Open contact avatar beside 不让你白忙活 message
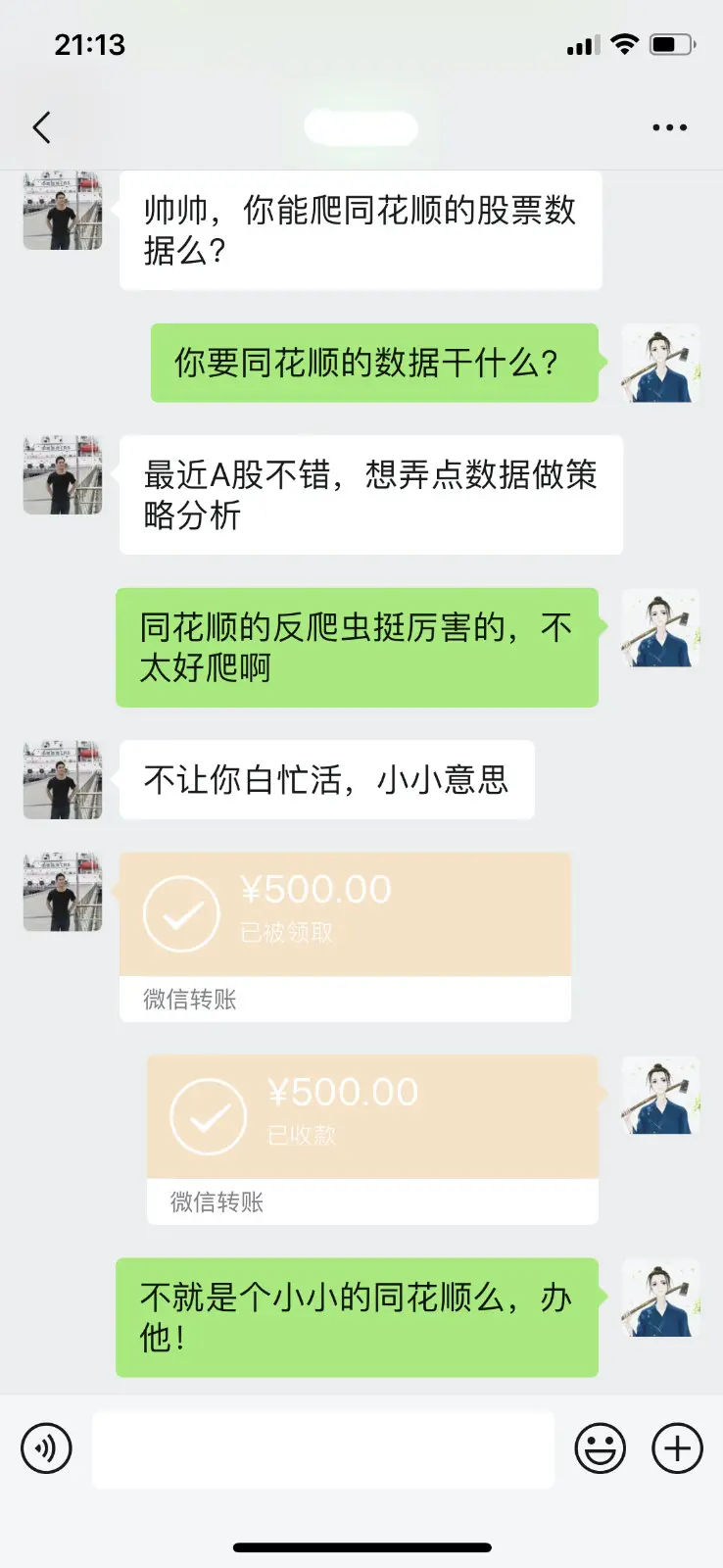 click(63, 780)
